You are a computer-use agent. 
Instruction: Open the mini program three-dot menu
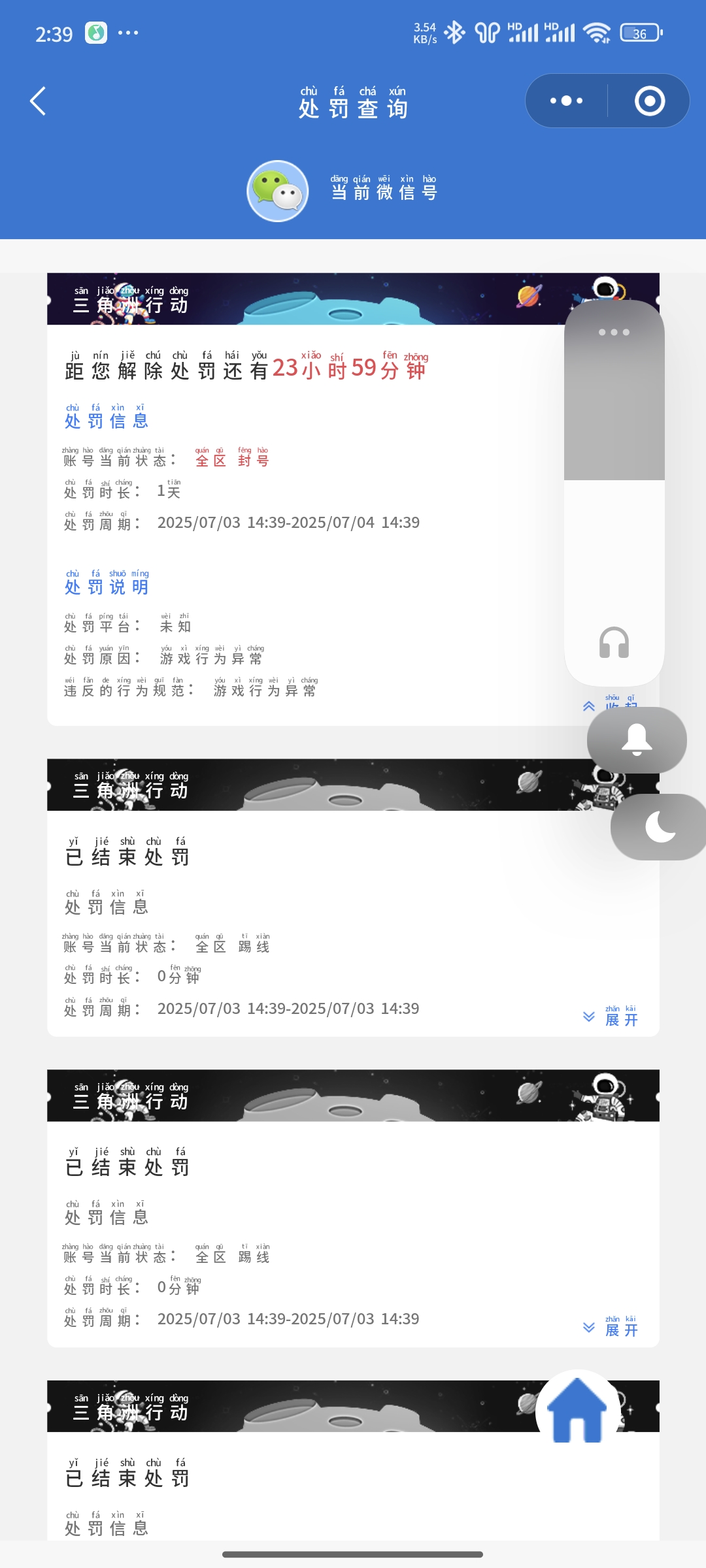(x=566, y=101)
